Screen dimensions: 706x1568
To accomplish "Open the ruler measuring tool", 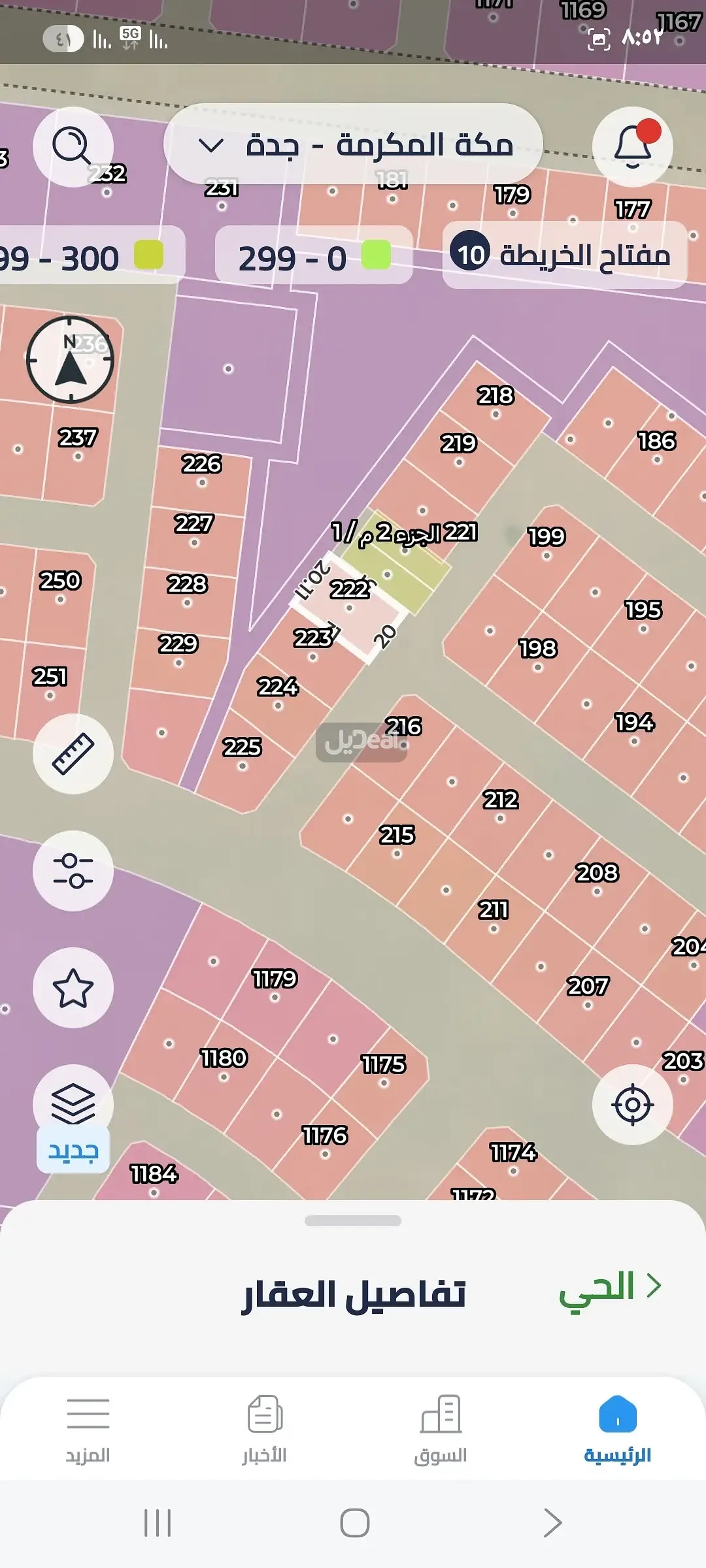I will click(73, 754).
